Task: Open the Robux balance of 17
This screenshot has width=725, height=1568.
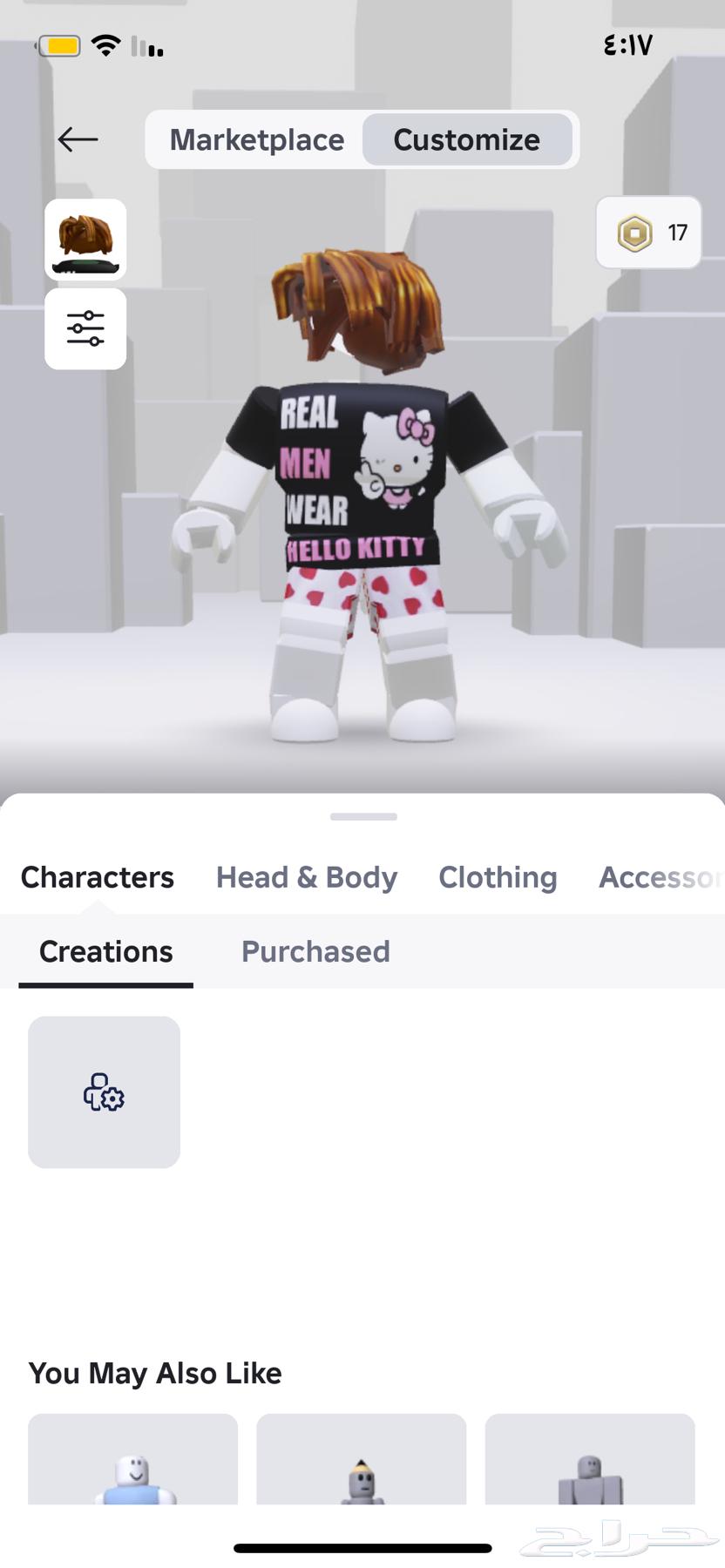Action: coord(648,233)
